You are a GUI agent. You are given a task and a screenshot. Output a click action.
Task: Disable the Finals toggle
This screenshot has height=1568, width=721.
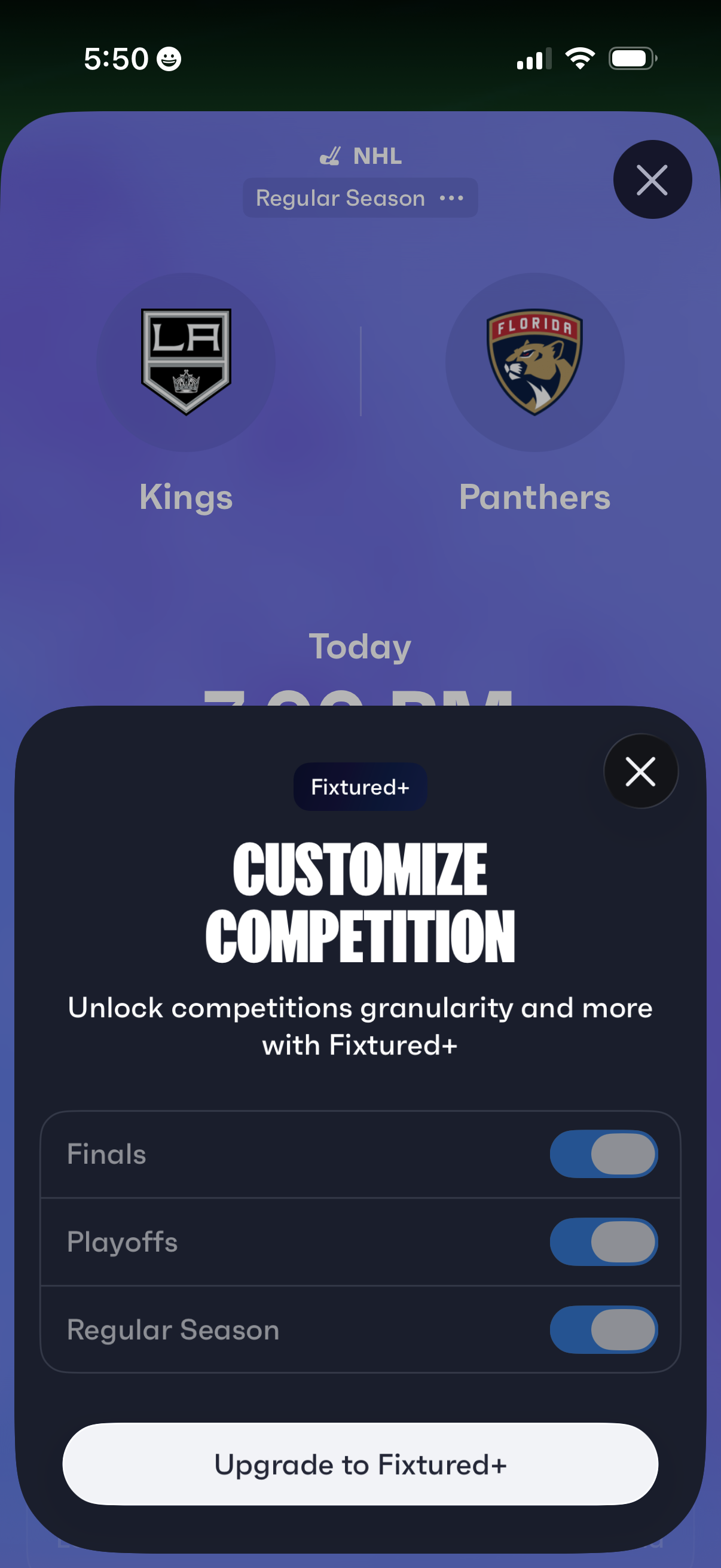[604, 1153]
